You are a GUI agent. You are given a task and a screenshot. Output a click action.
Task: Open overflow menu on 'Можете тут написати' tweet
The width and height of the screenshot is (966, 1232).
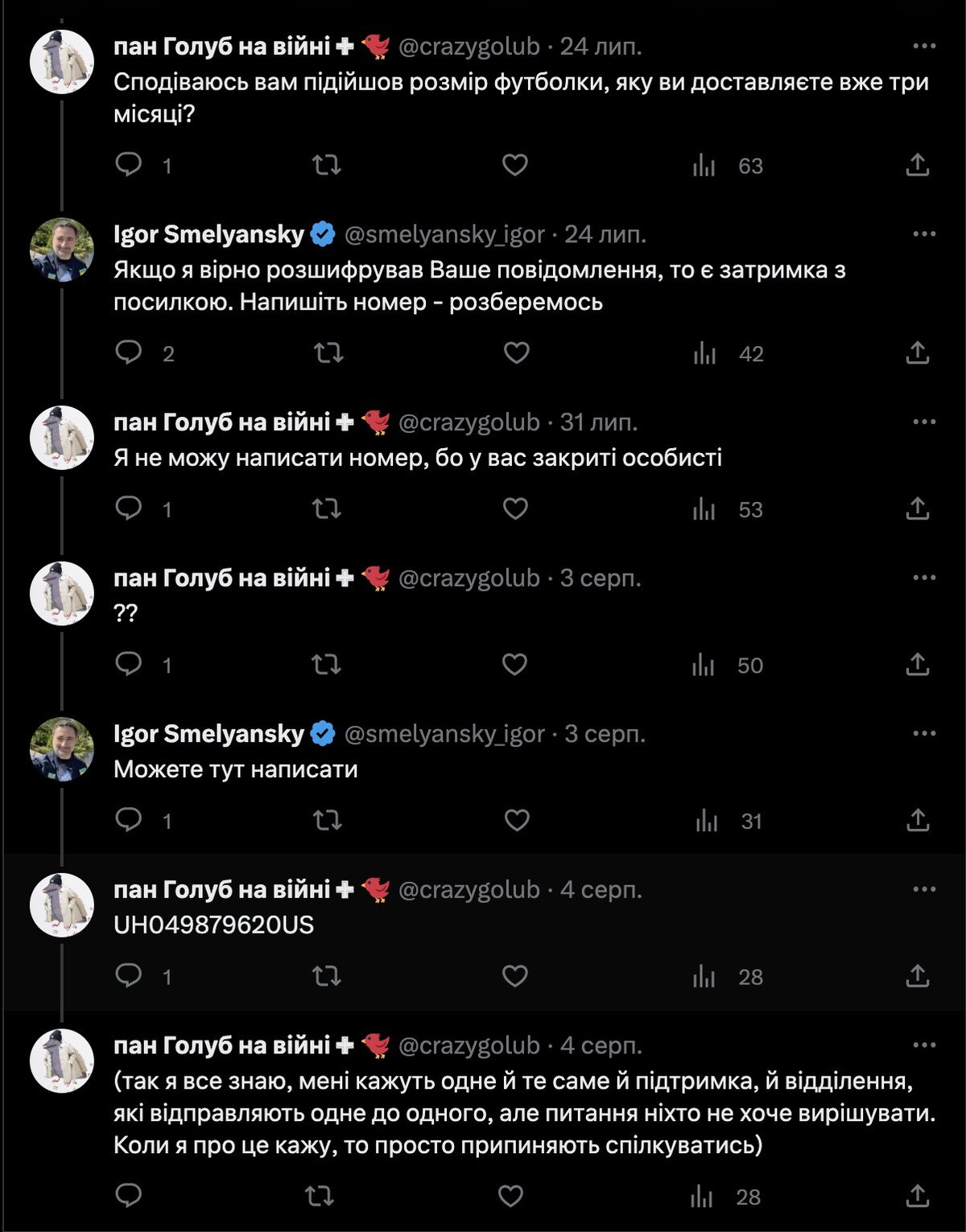(924, 733)
